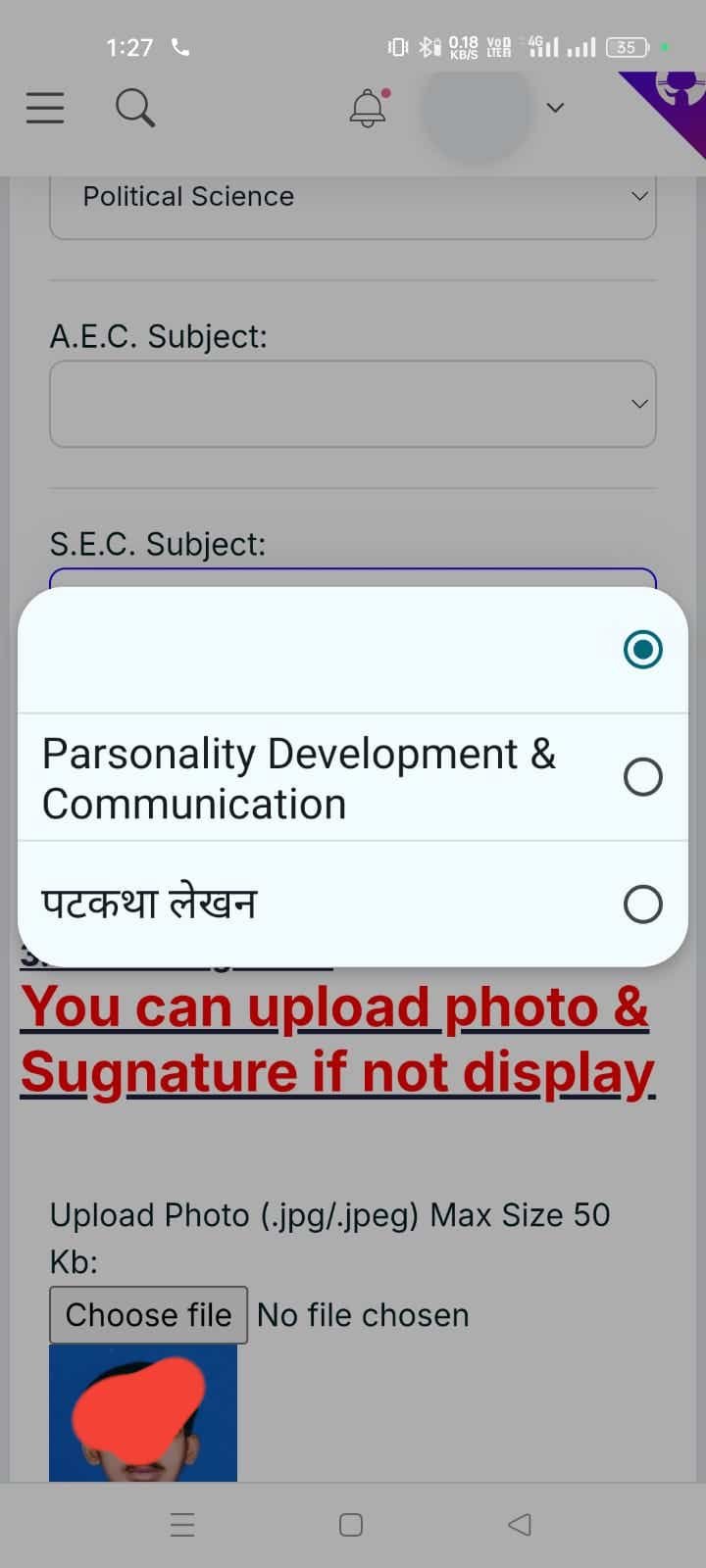706x1568 pixels.
Task: Go back using system navigation
Action: coord(520,1525)
